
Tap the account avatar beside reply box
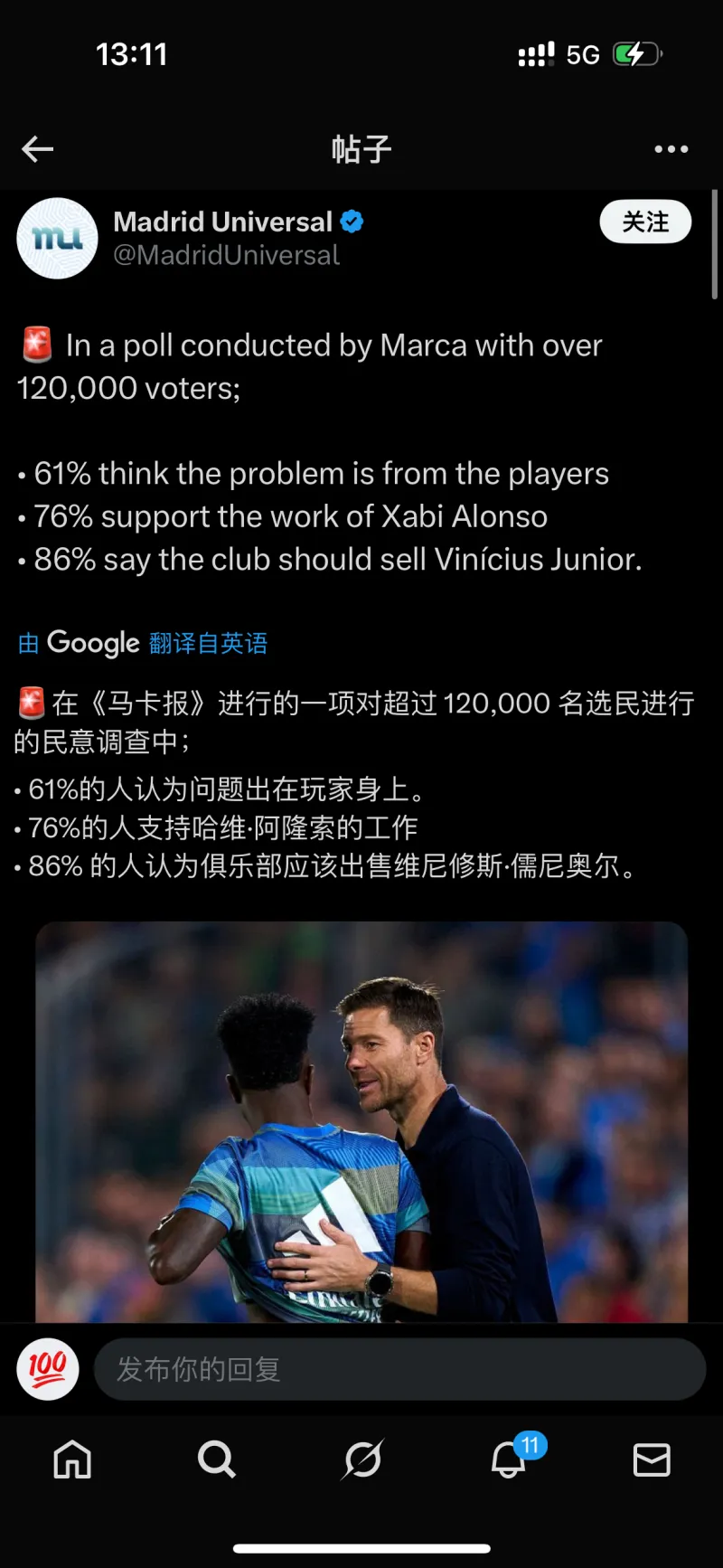coord(48,1369)
